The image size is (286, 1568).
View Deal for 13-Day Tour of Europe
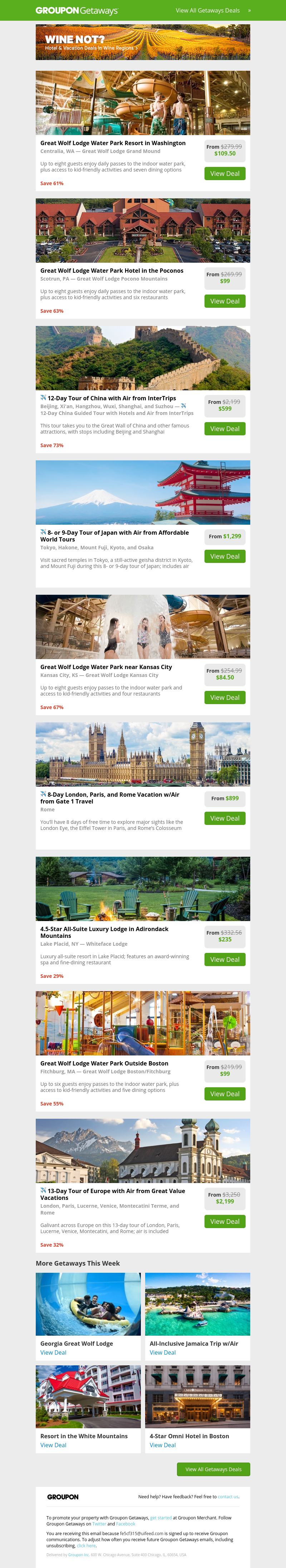tap(225, 1222)
